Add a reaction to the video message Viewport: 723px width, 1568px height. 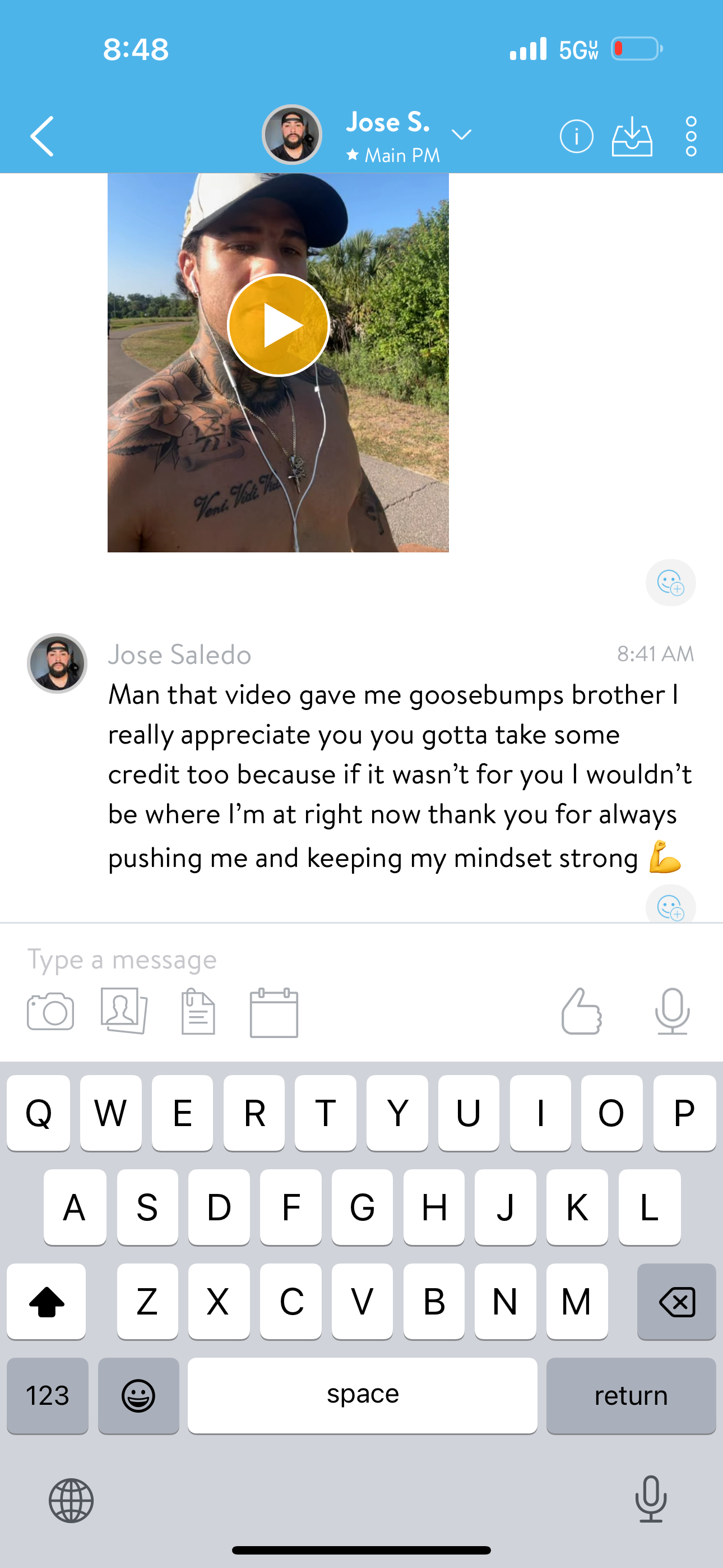point(670,583)
